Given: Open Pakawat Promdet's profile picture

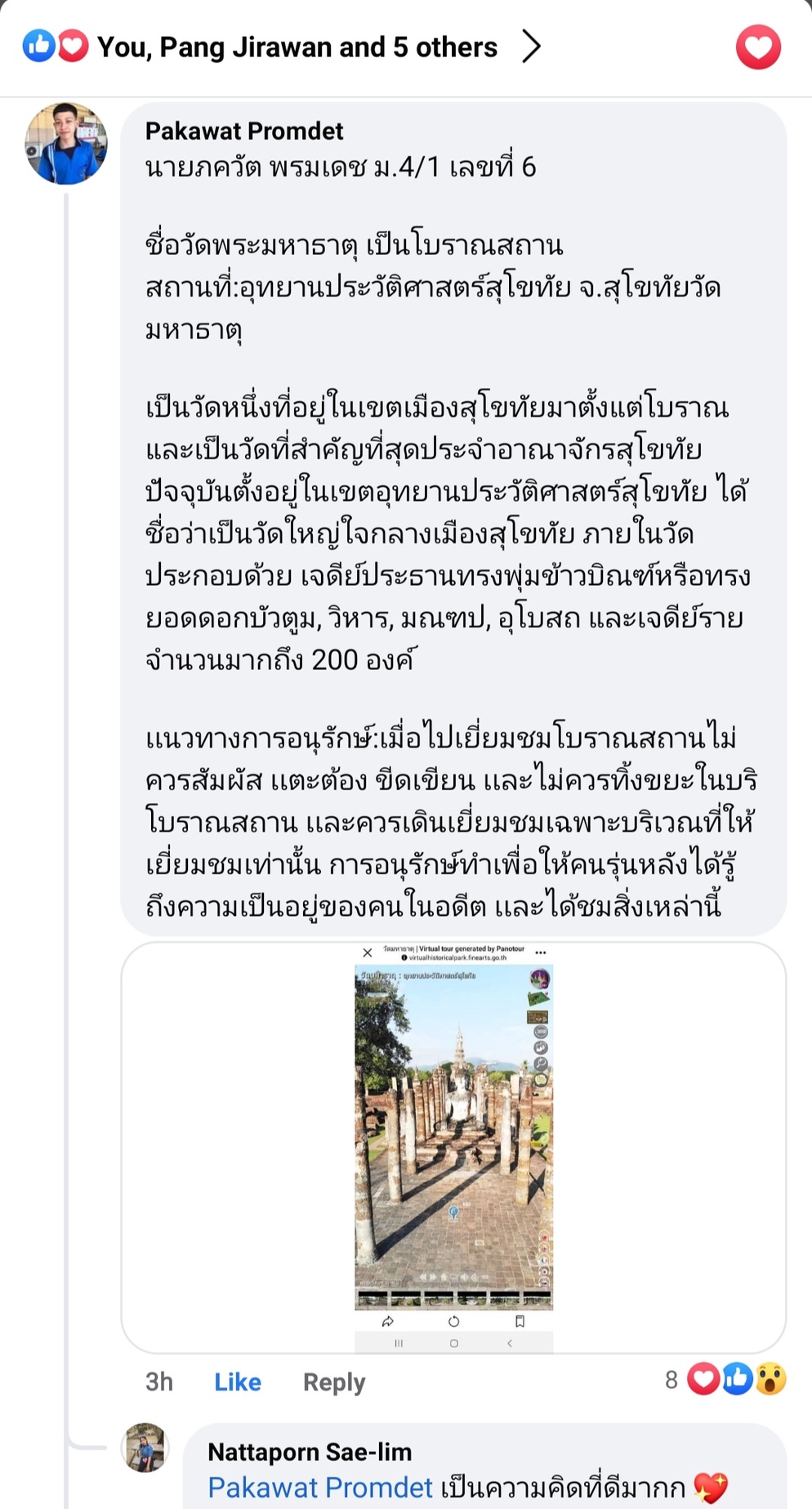Looking at the screenshot, I should (x=66, y=144).
